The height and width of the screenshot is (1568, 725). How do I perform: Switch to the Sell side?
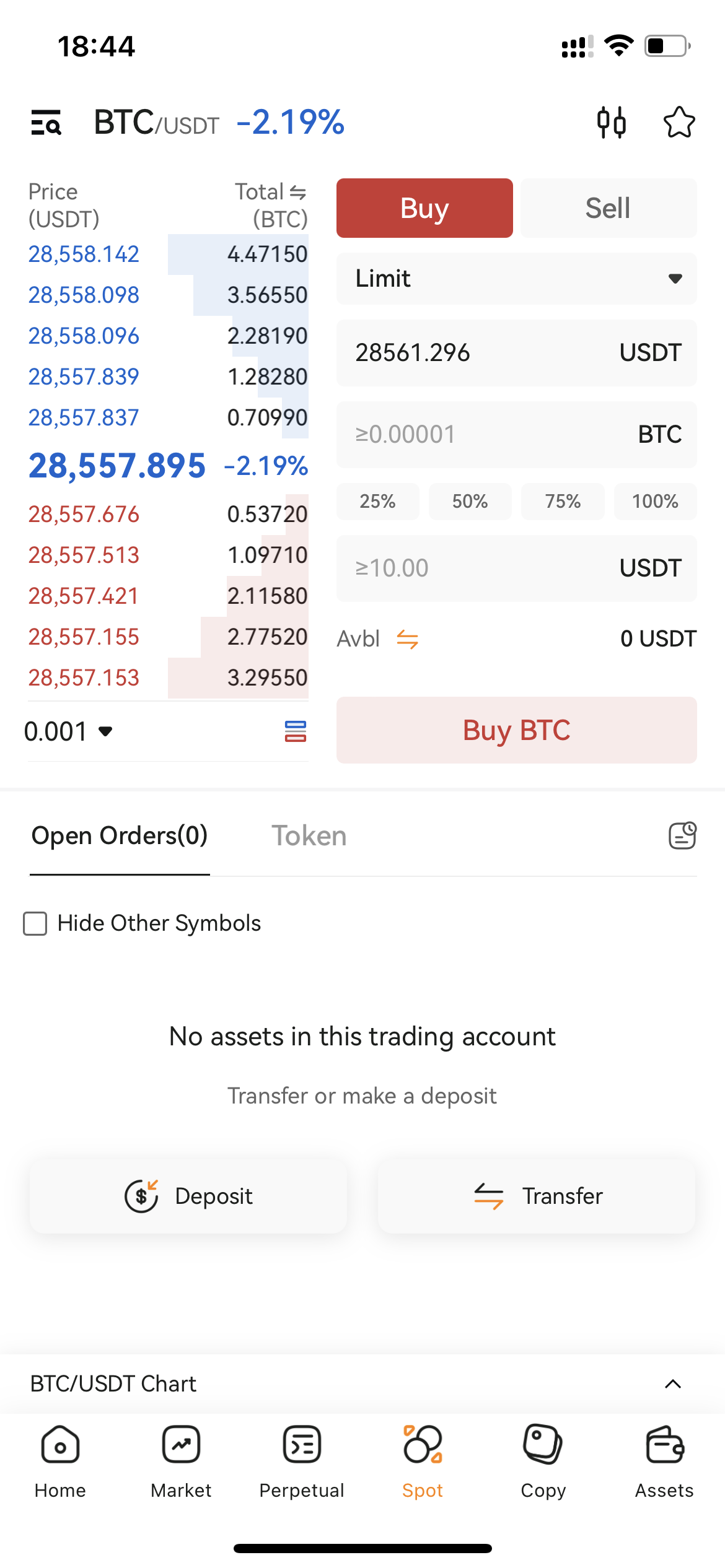[x=608, y=208]
